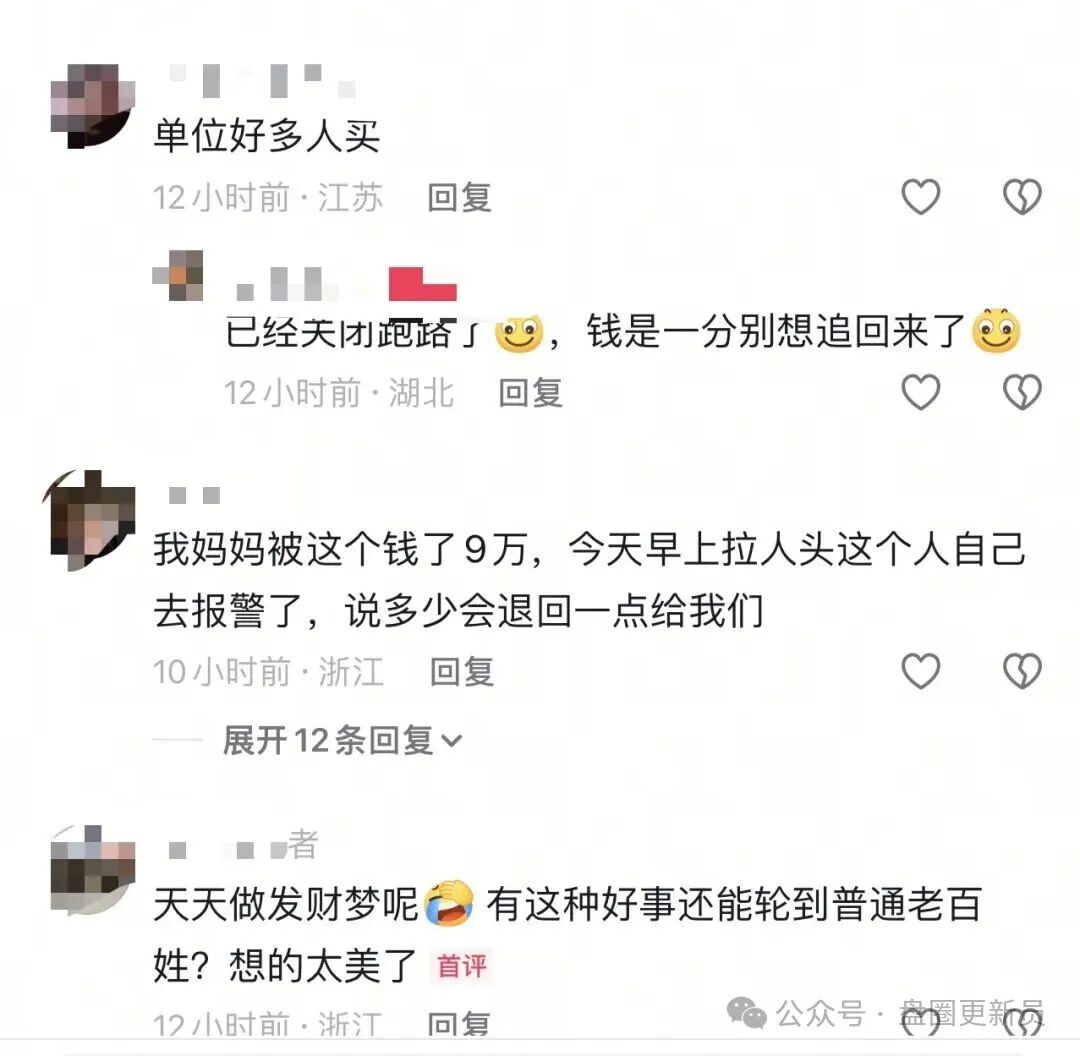Expand 展开12条回复
1080x1056 pixels.
[341, 740]
